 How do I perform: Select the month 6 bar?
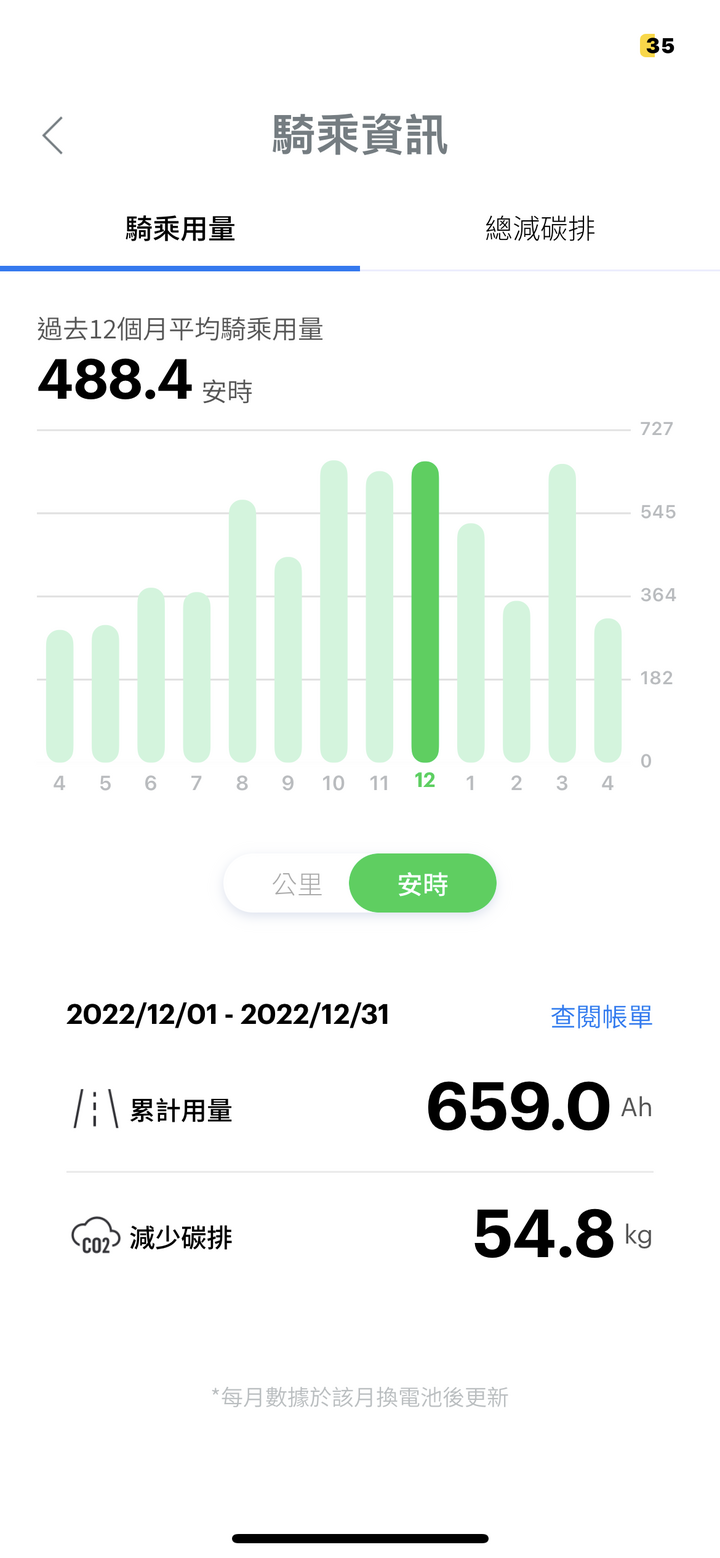(x=151, y=675)
